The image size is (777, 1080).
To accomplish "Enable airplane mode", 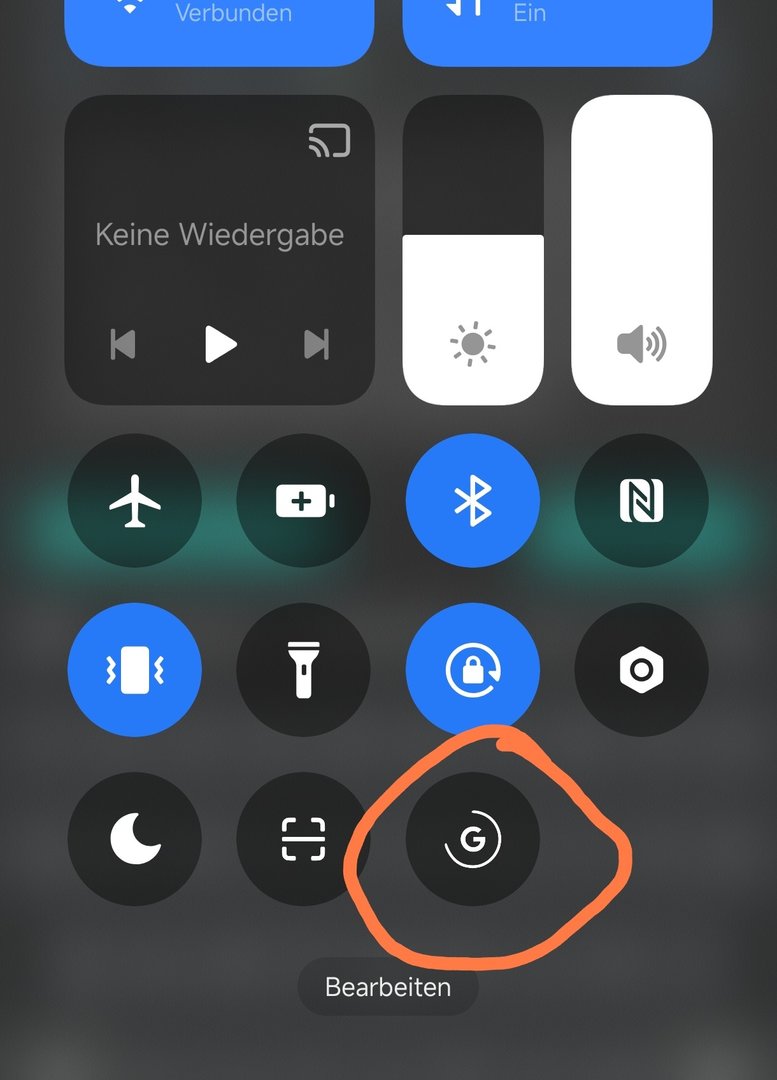I will click(x=135, y=501).
